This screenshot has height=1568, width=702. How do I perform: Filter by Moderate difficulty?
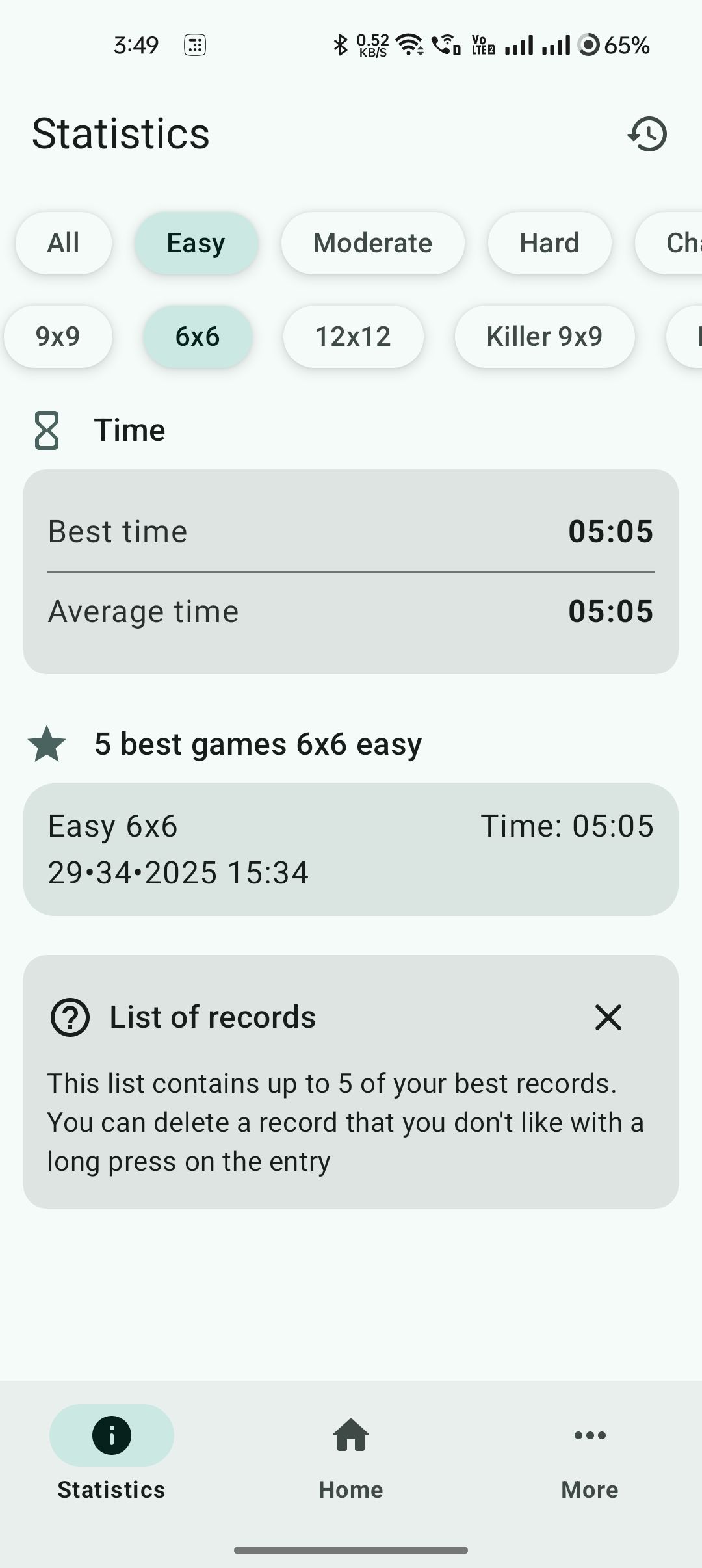pos(372,243)
